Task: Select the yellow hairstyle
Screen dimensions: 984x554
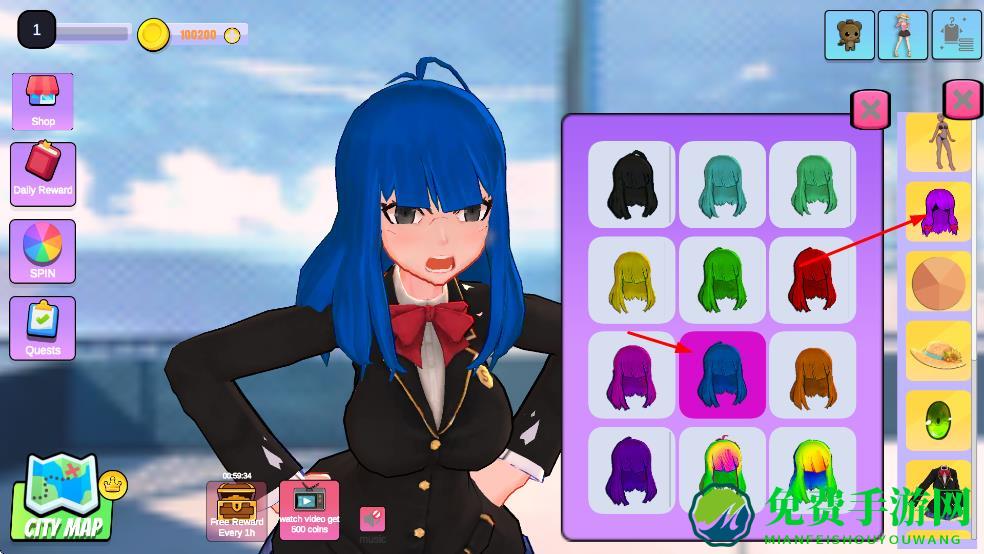Action: pos(631,279)
